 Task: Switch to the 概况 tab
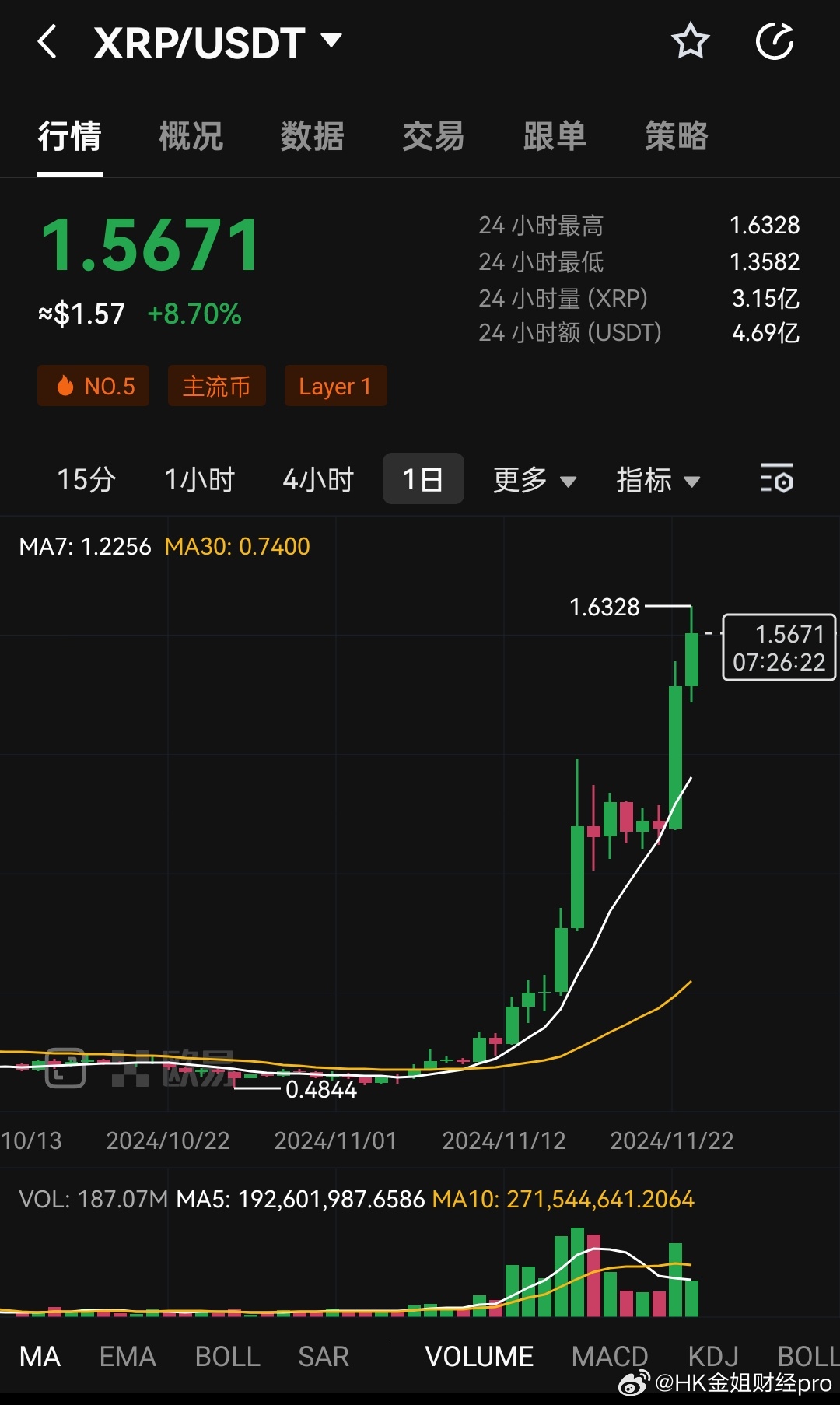[x=191, y=136]
